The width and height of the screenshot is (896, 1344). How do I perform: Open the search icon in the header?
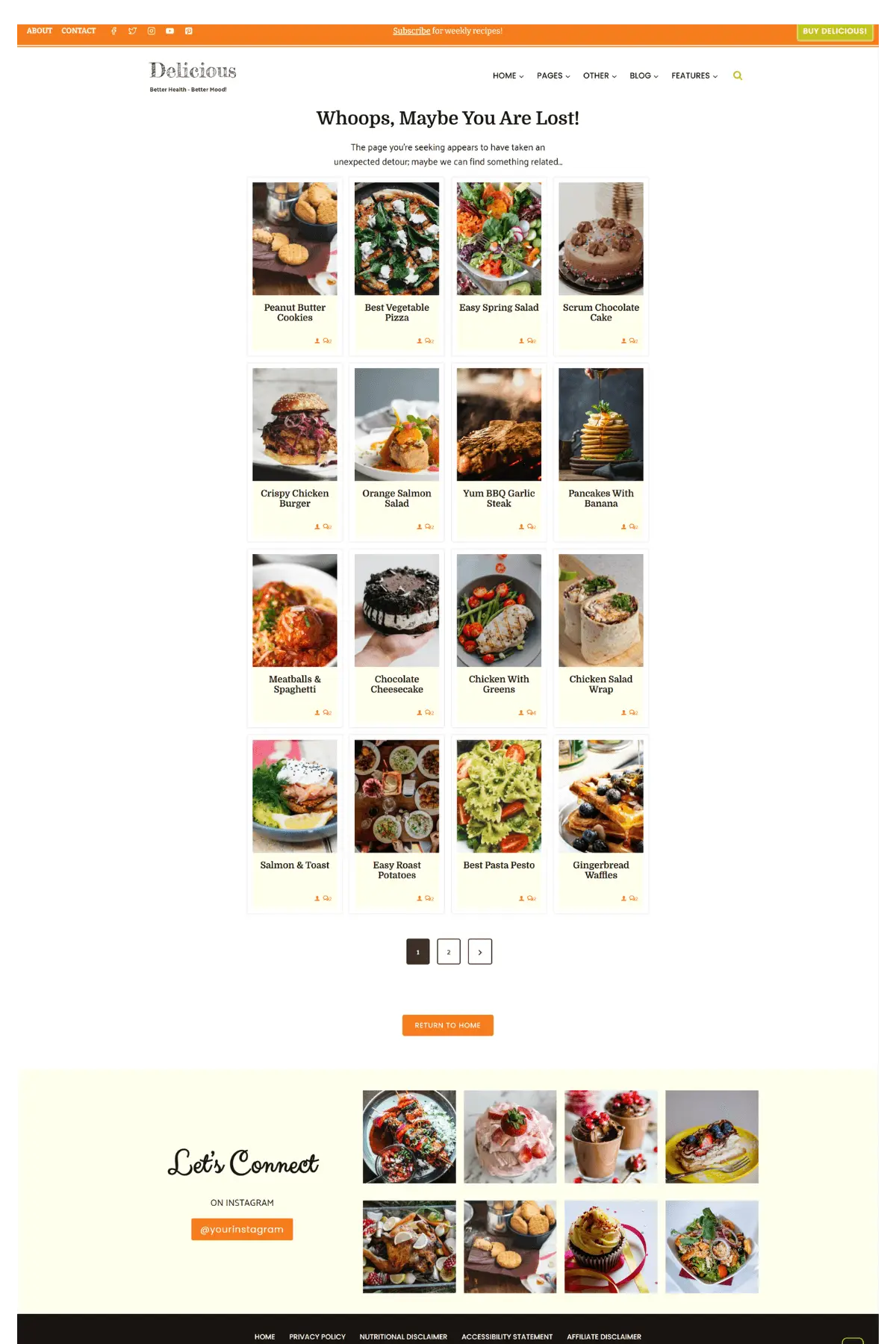pyautogui.click(x=738, y=75)
